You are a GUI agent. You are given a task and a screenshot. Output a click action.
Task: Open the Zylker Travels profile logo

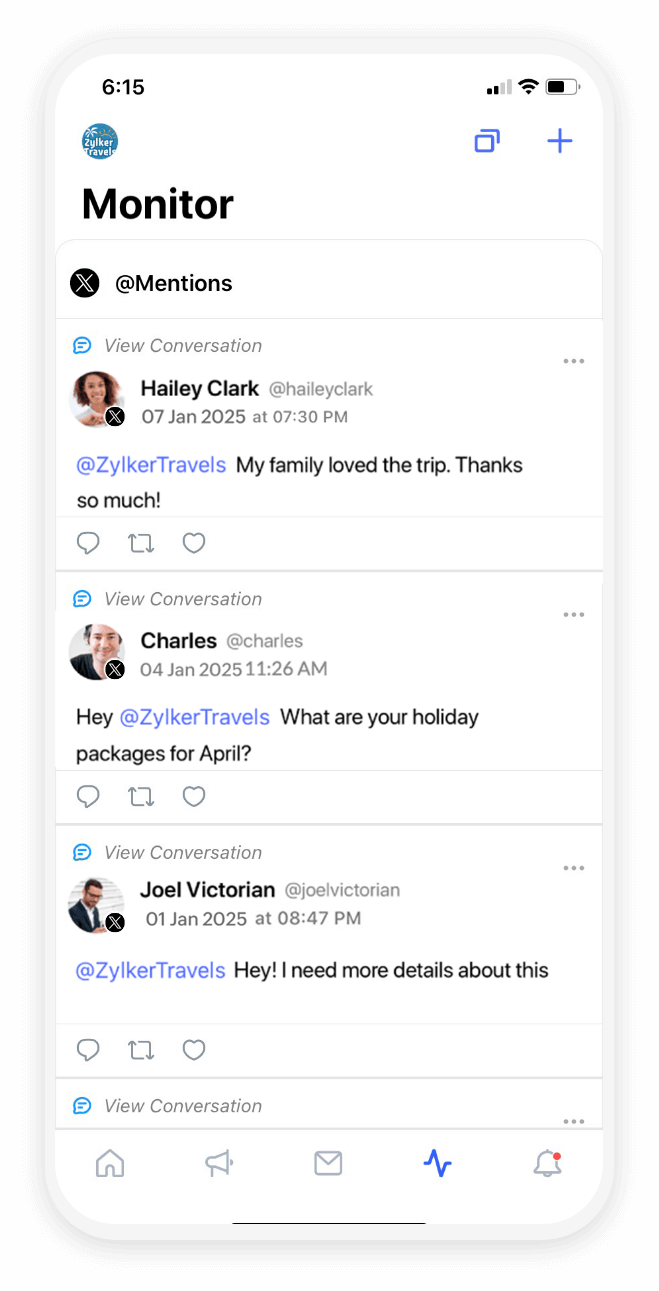tap(100, 142)
